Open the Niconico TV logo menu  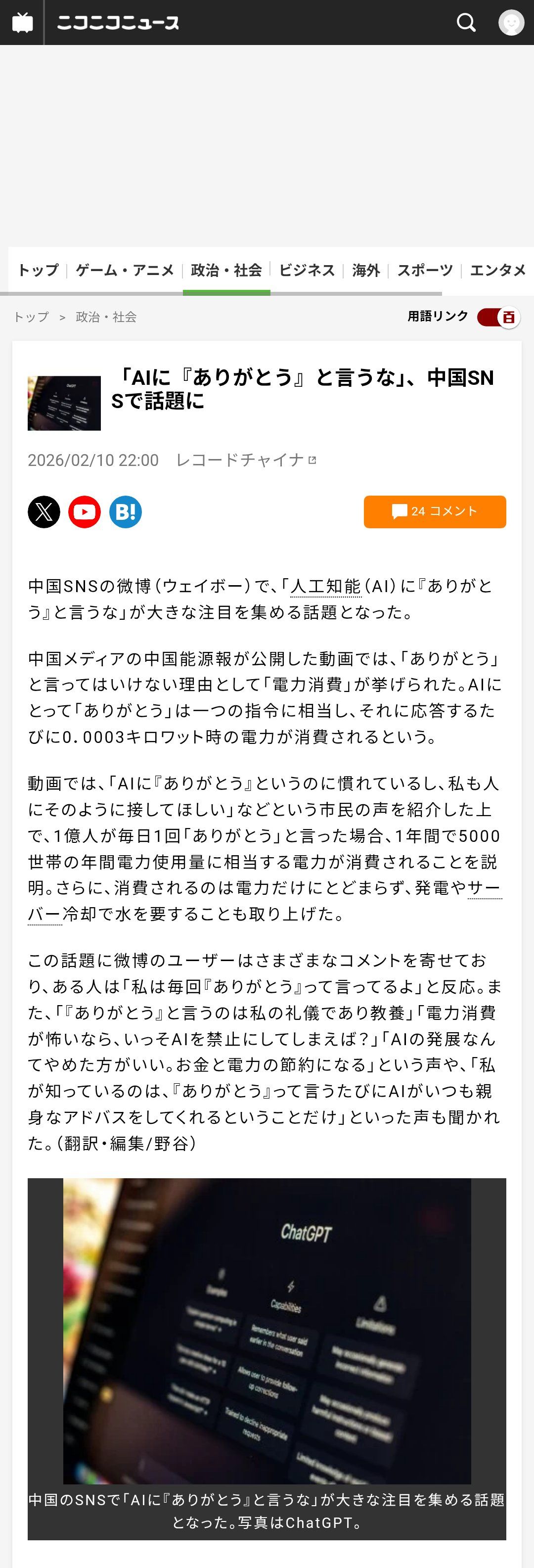pyautogui.click(x=23, y=23)
